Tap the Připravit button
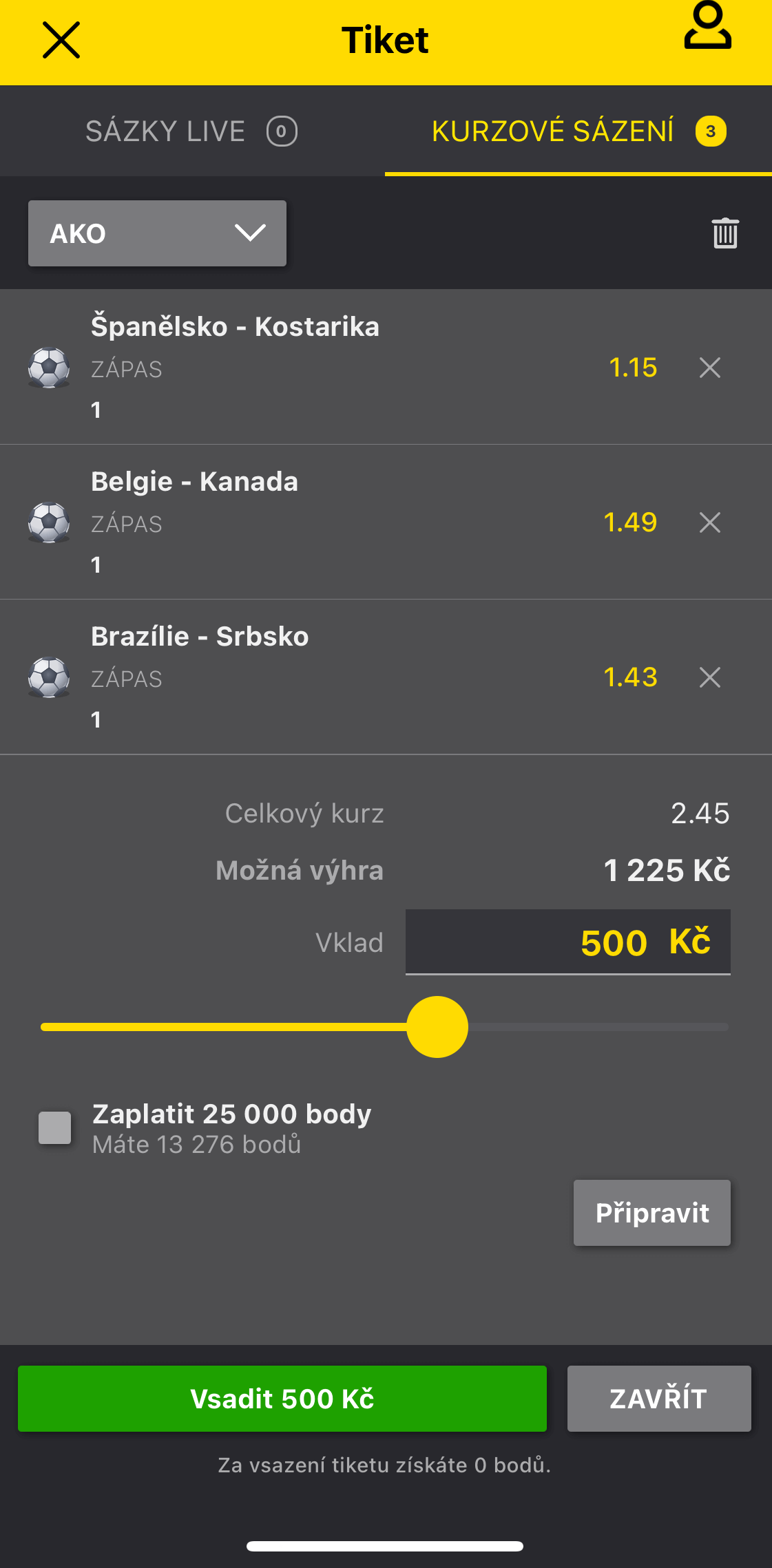 click(651, 1213)
